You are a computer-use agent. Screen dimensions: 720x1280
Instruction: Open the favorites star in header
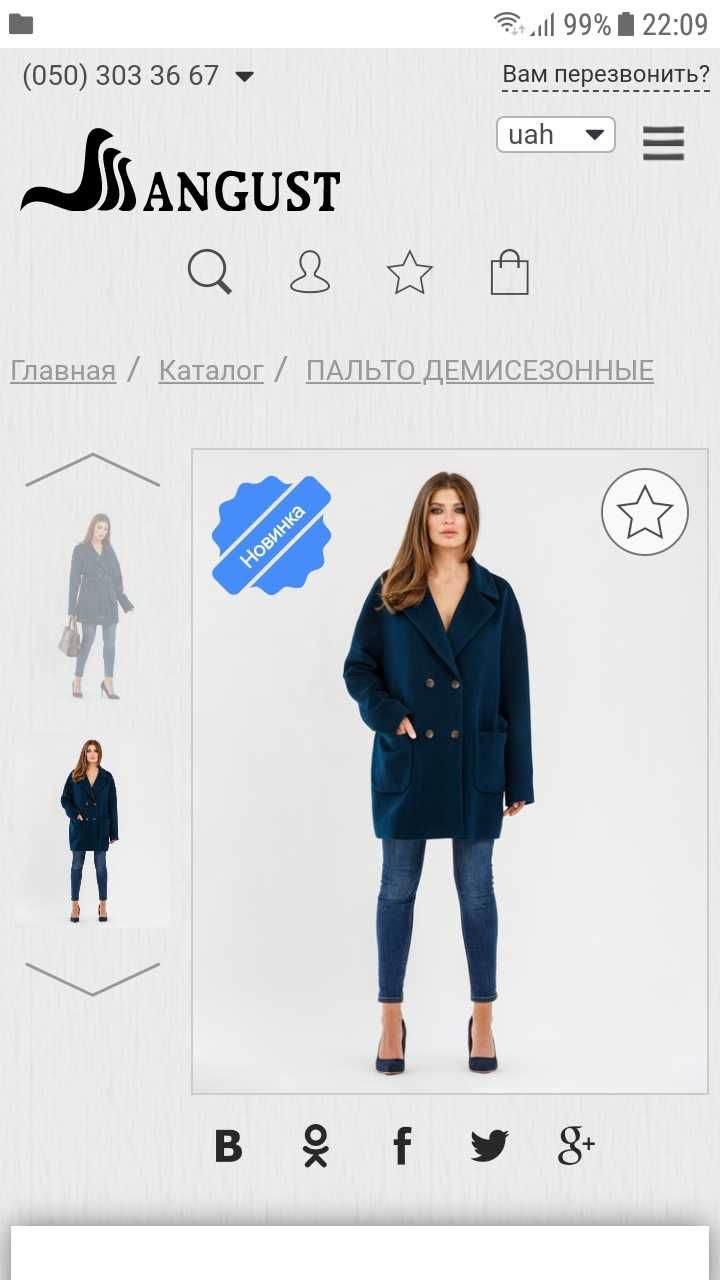pos(409,272)
